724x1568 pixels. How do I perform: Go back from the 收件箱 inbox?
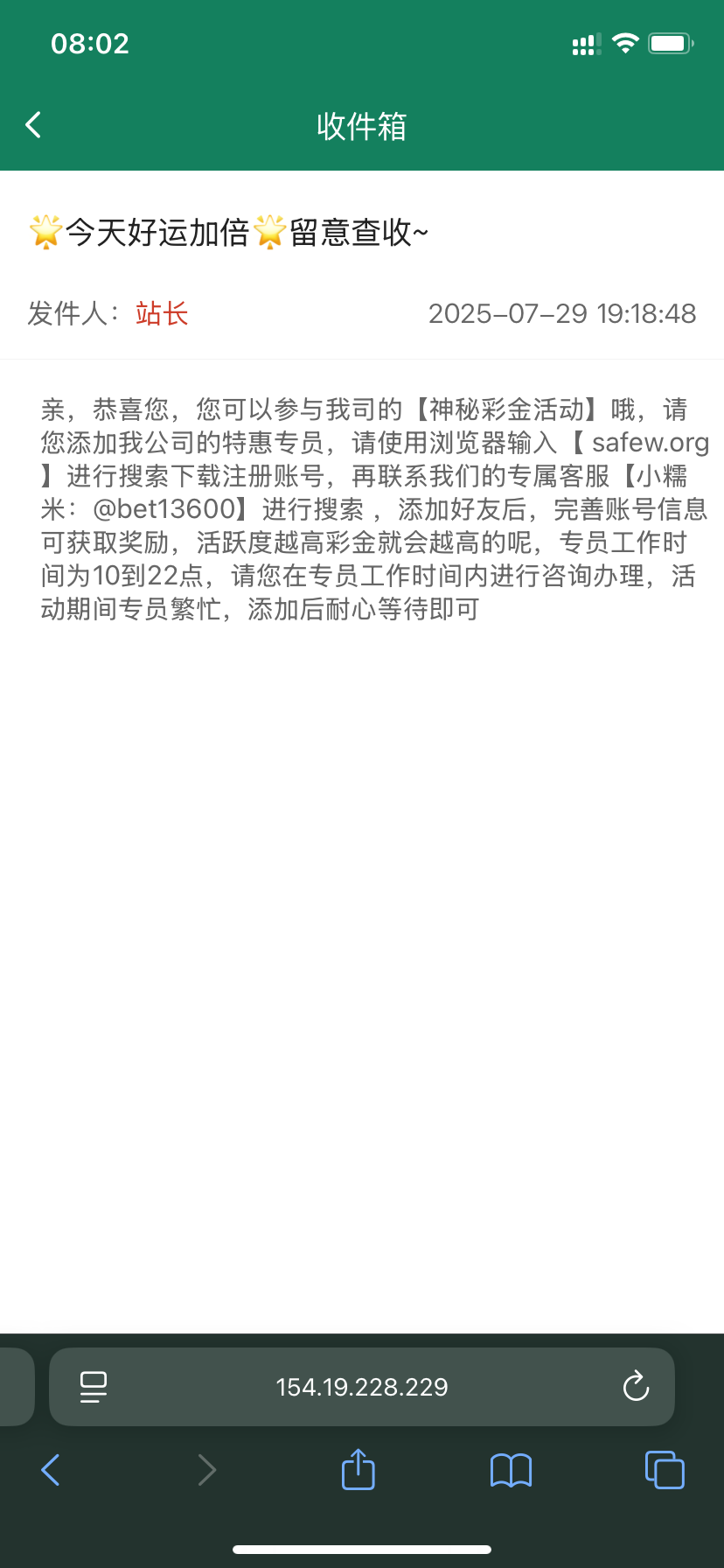click(x=33, y=125)
